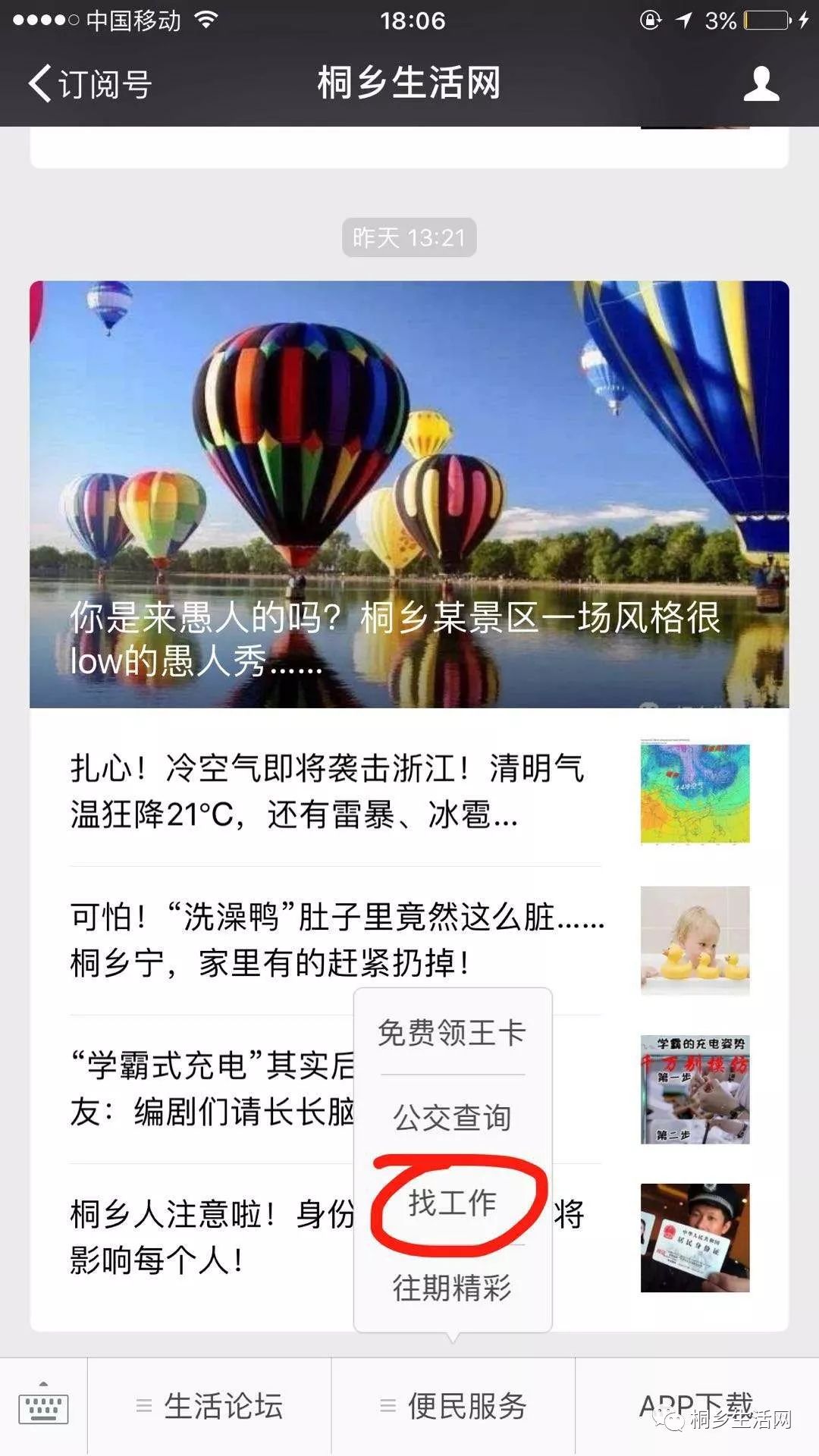Open the hot air balloon headline article

pyautogui.click(x=409, y=494)
